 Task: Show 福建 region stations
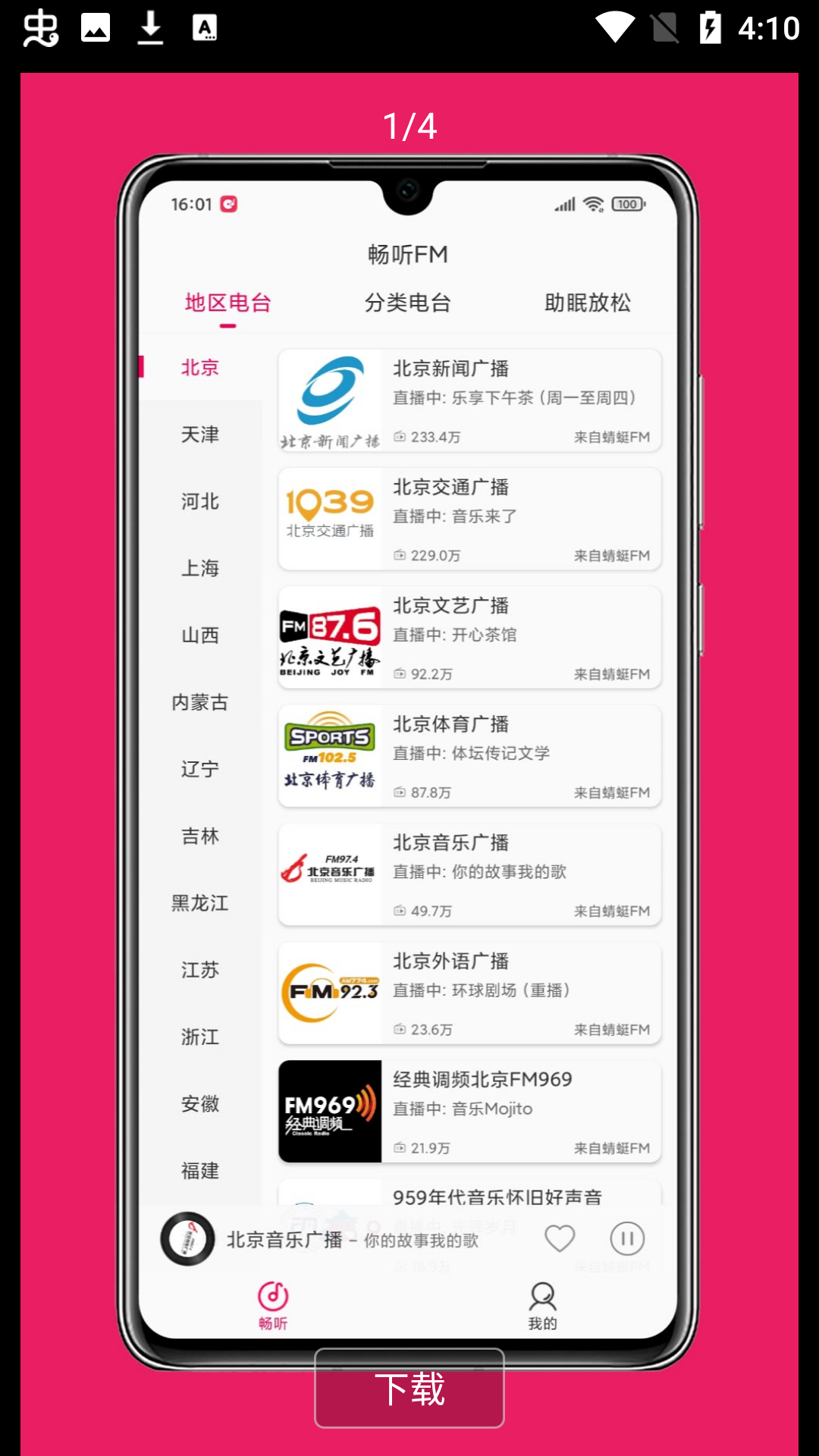coord(199,1171)
